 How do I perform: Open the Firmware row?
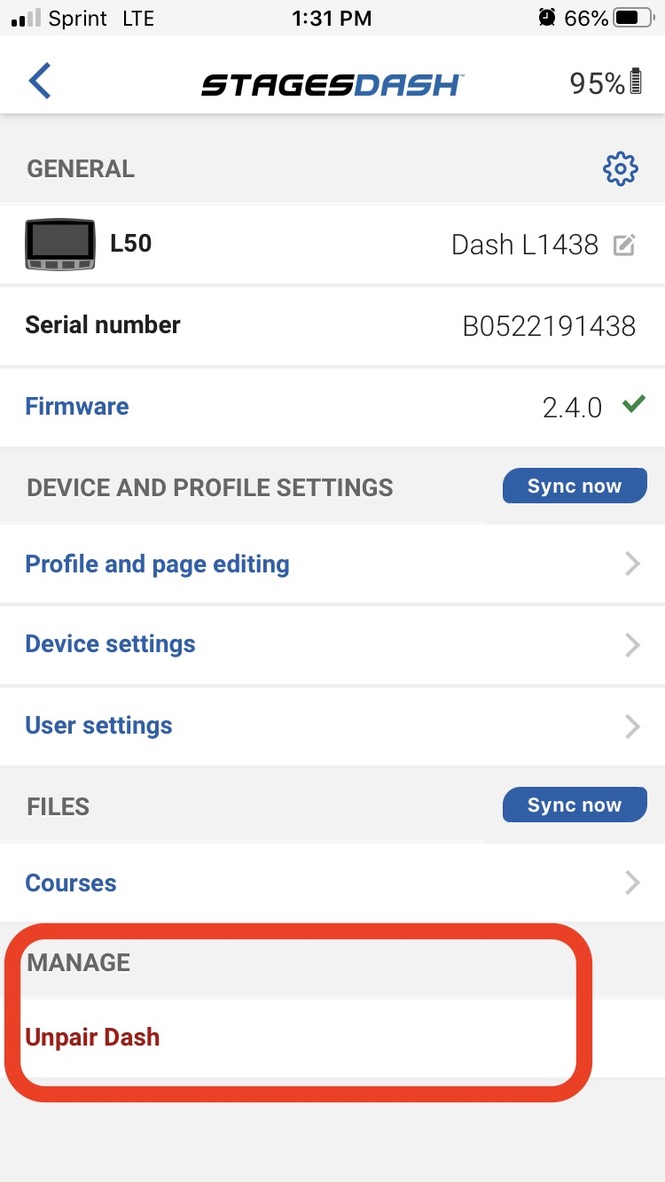[x=332, y=407]
